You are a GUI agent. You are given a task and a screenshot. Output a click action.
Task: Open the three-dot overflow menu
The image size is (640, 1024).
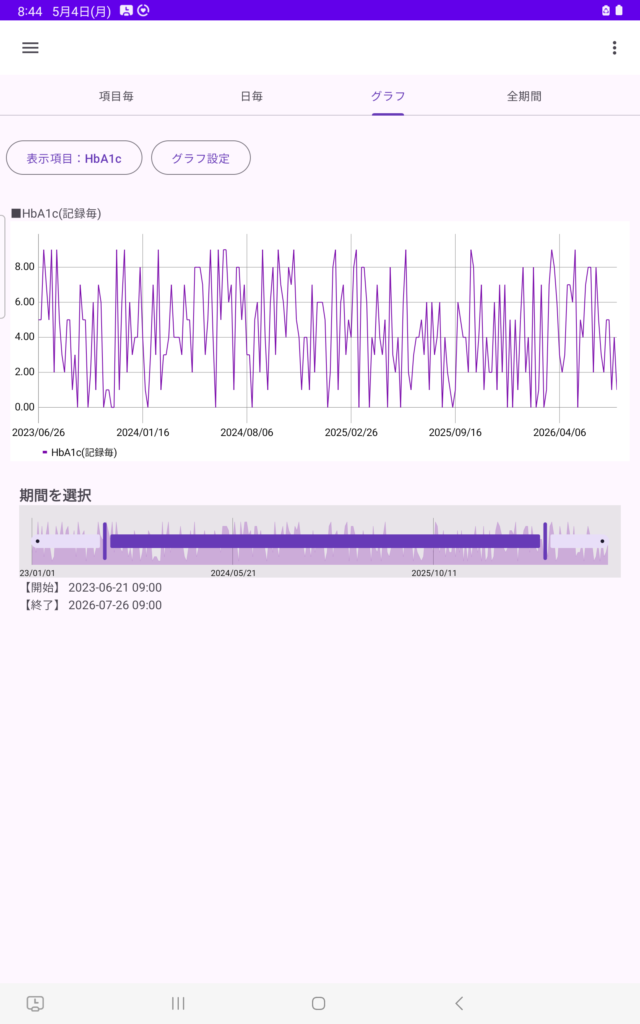pos(614,48)
